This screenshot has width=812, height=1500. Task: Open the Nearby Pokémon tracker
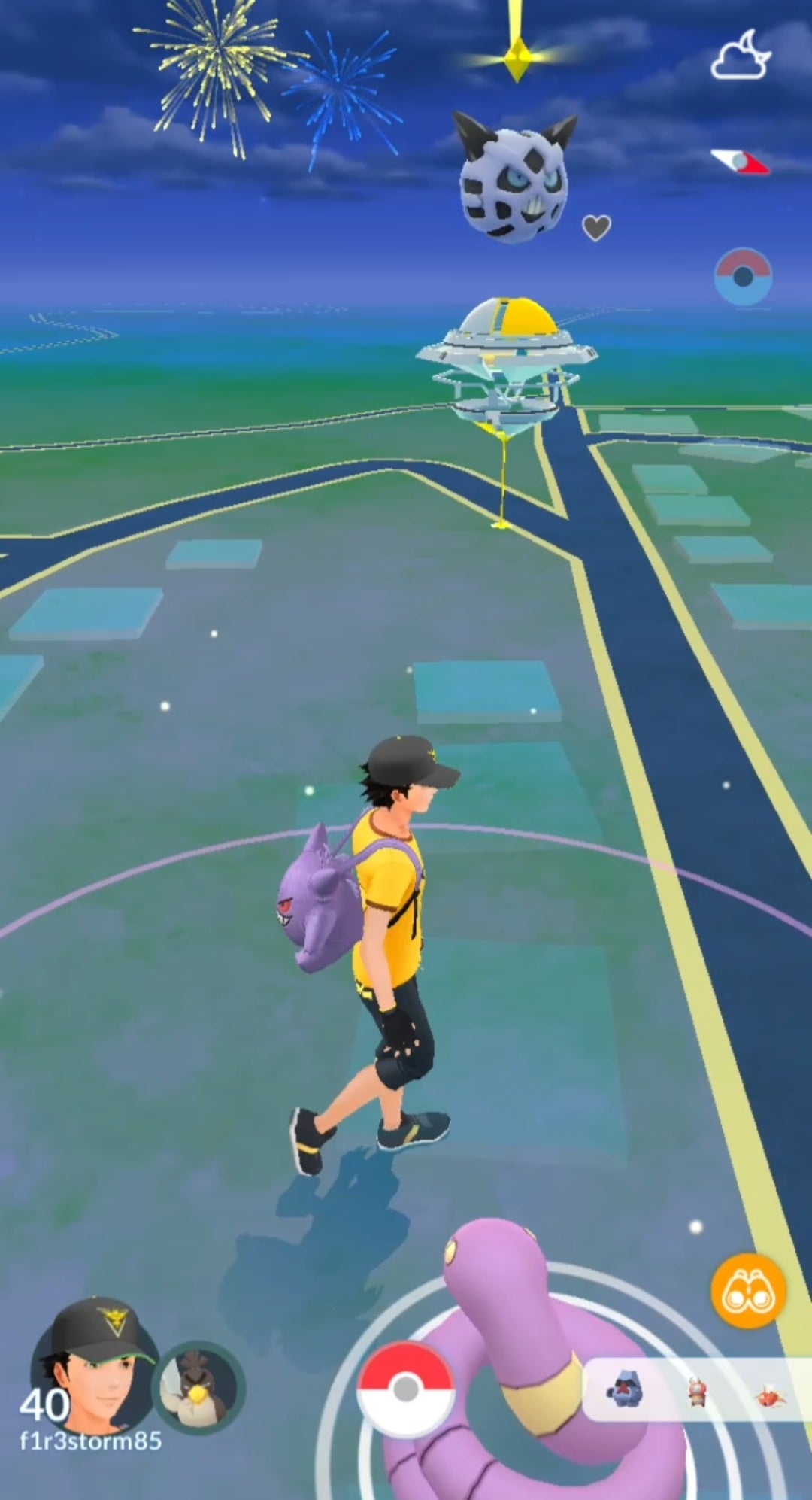695,1390
